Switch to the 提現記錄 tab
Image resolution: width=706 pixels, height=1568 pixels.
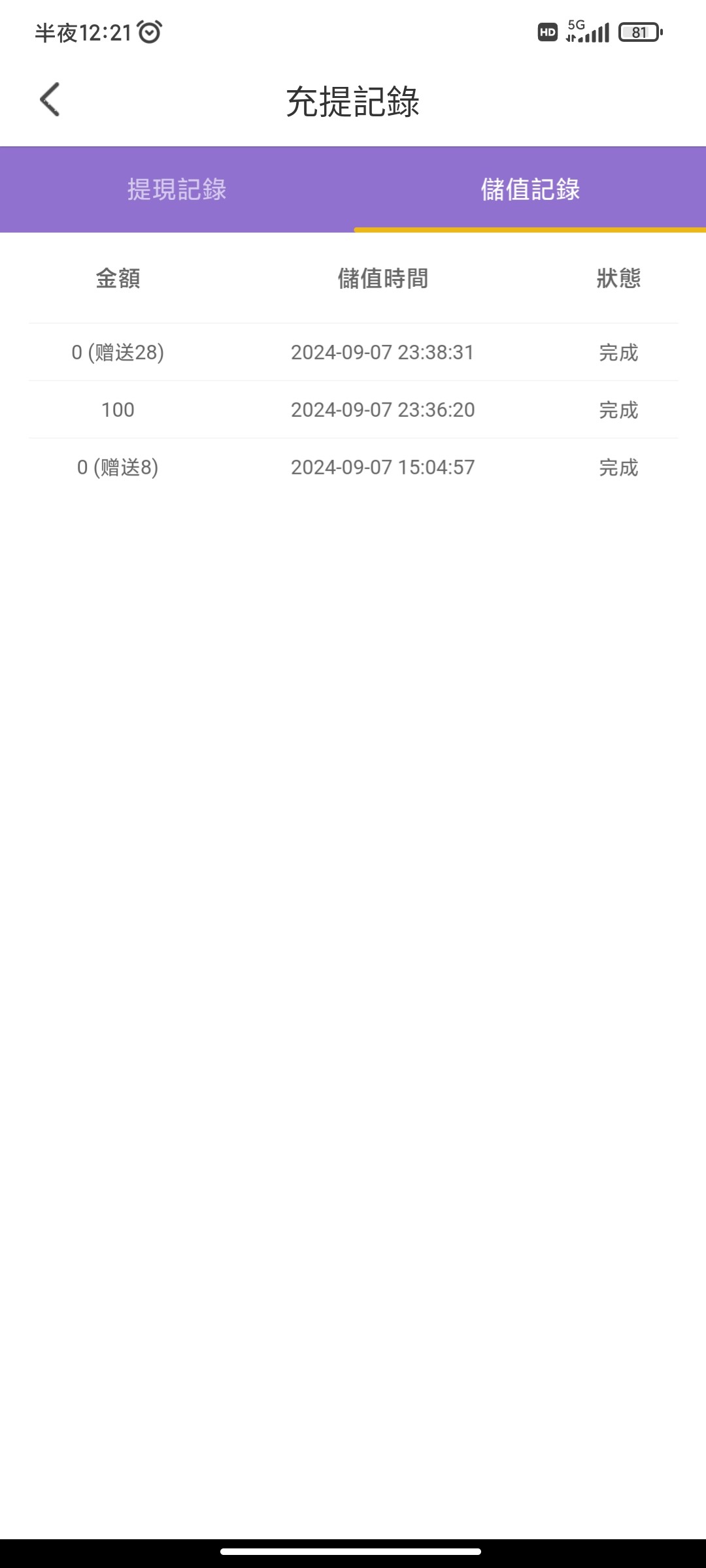[176, 189]
